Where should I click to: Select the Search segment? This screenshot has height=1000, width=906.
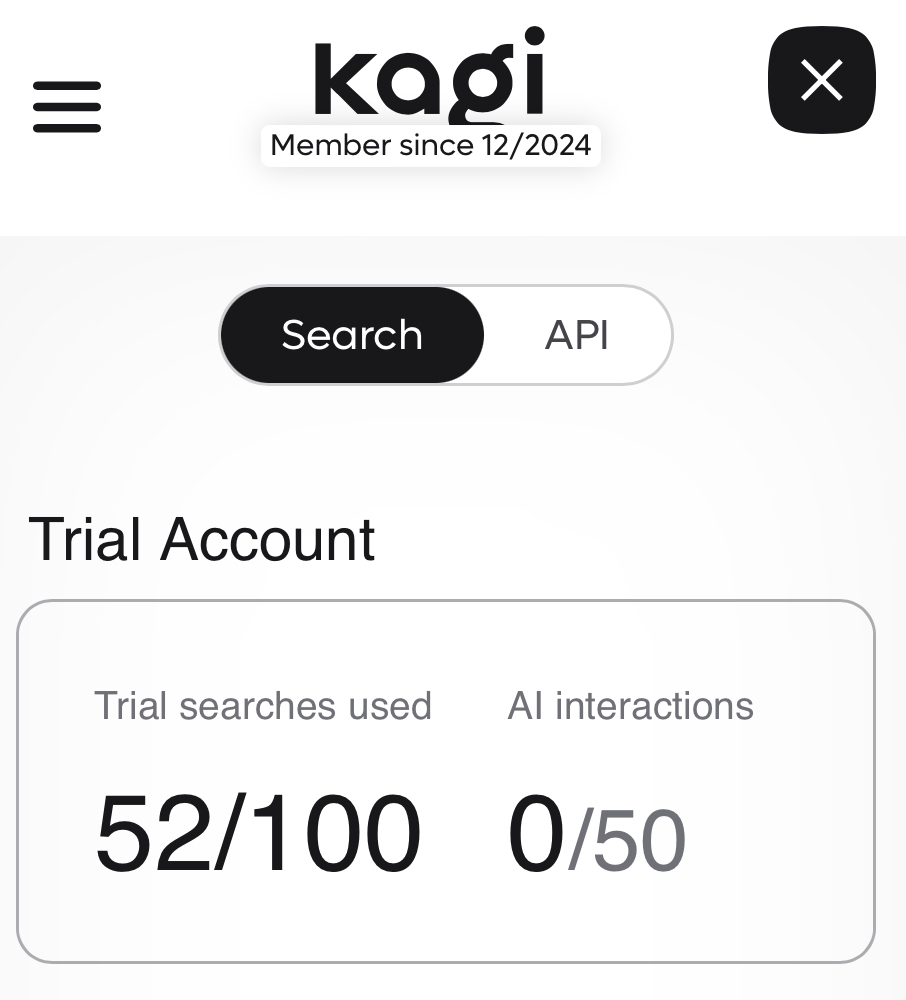[x=352, y=335]
